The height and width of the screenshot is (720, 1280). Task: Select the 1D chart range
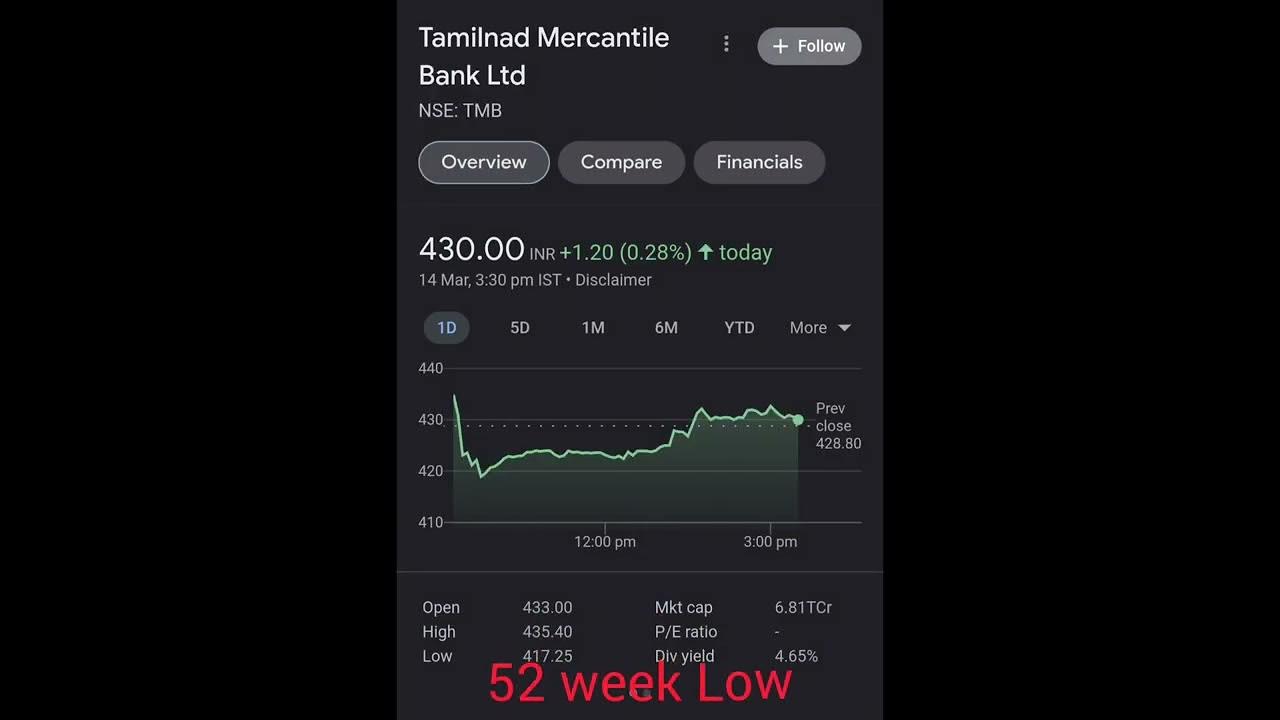click(x=447, y=328)
